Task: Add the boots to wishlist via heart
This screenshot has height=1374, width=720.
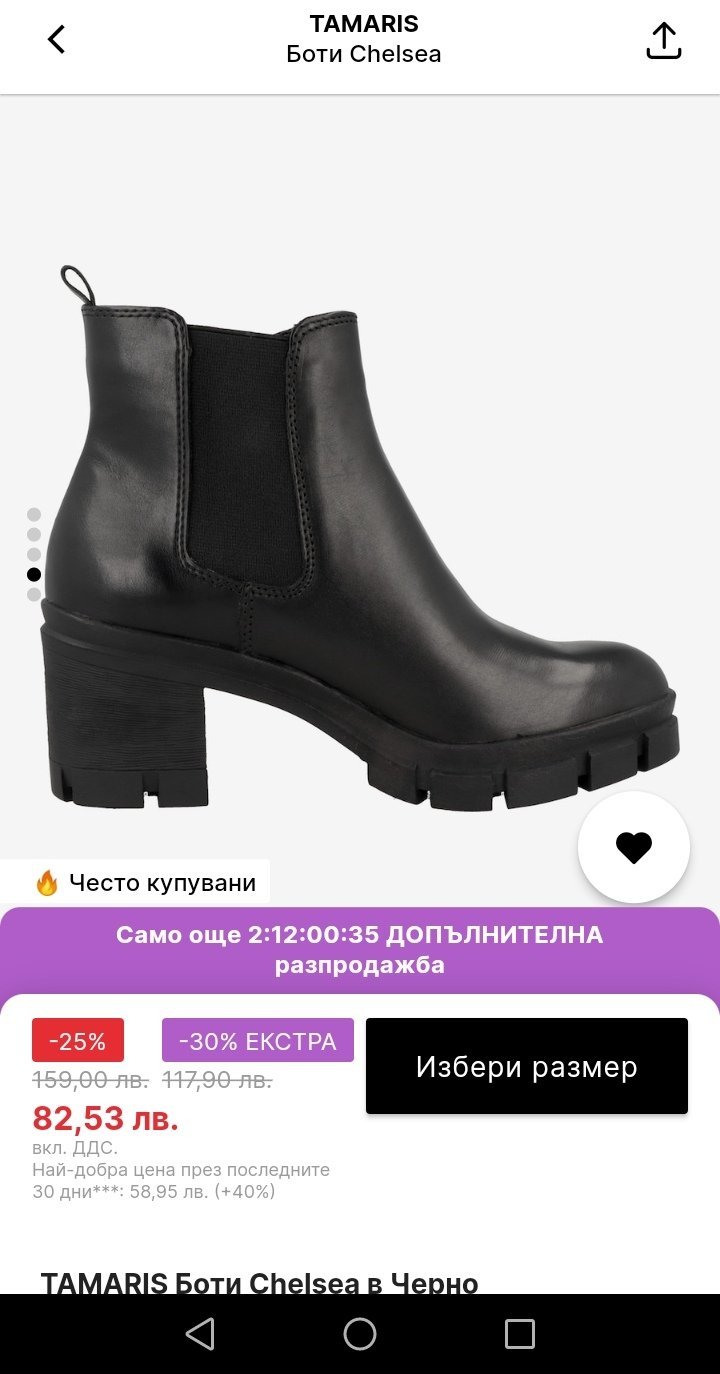Action: point(633,847)
